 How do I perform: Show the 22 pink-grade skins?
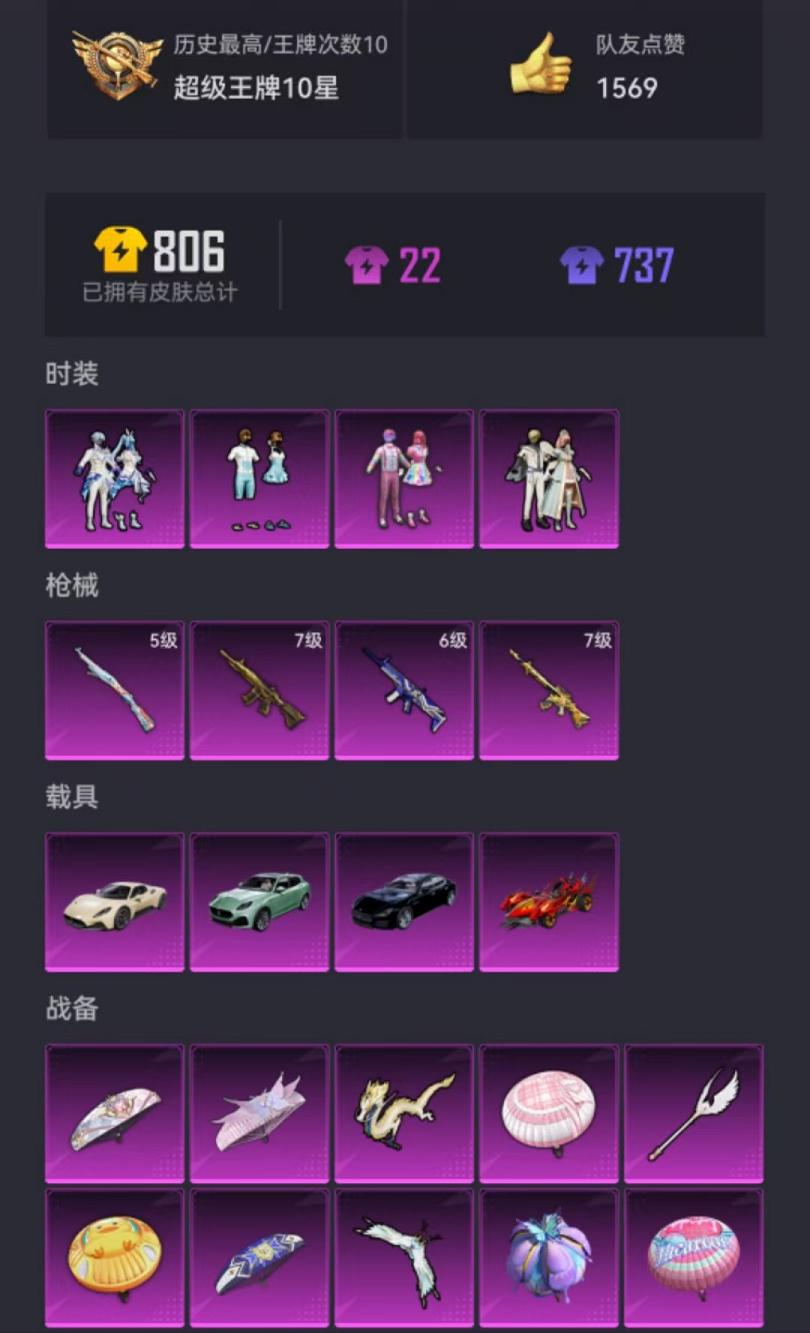coord(393,265)
